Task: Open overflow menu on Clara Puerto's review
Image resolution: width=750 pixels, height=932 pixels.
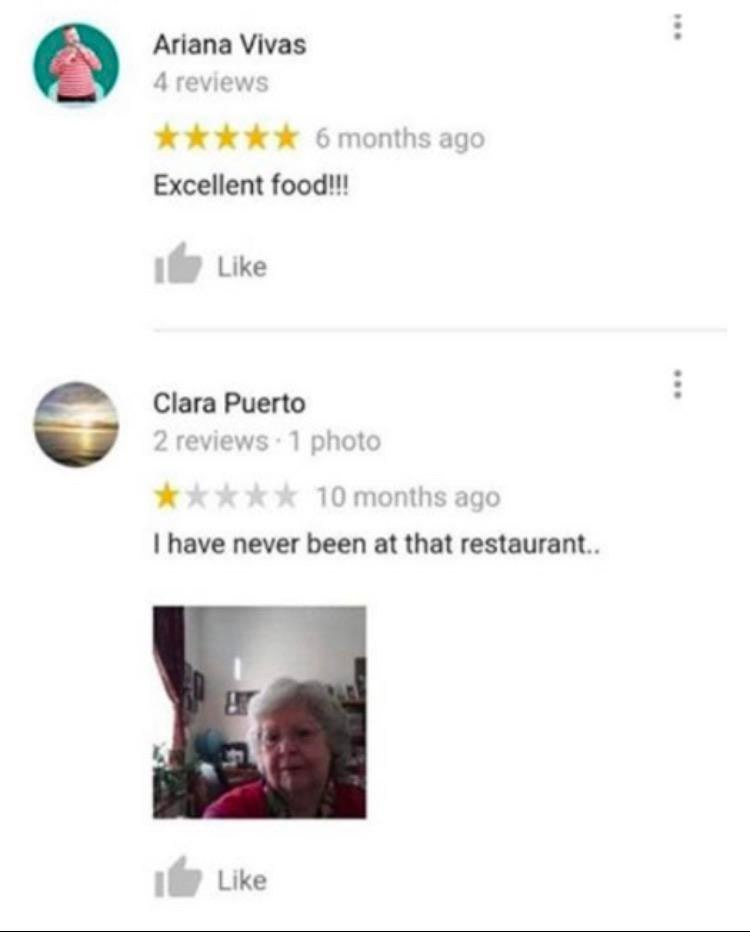Action: pos(678,385)
